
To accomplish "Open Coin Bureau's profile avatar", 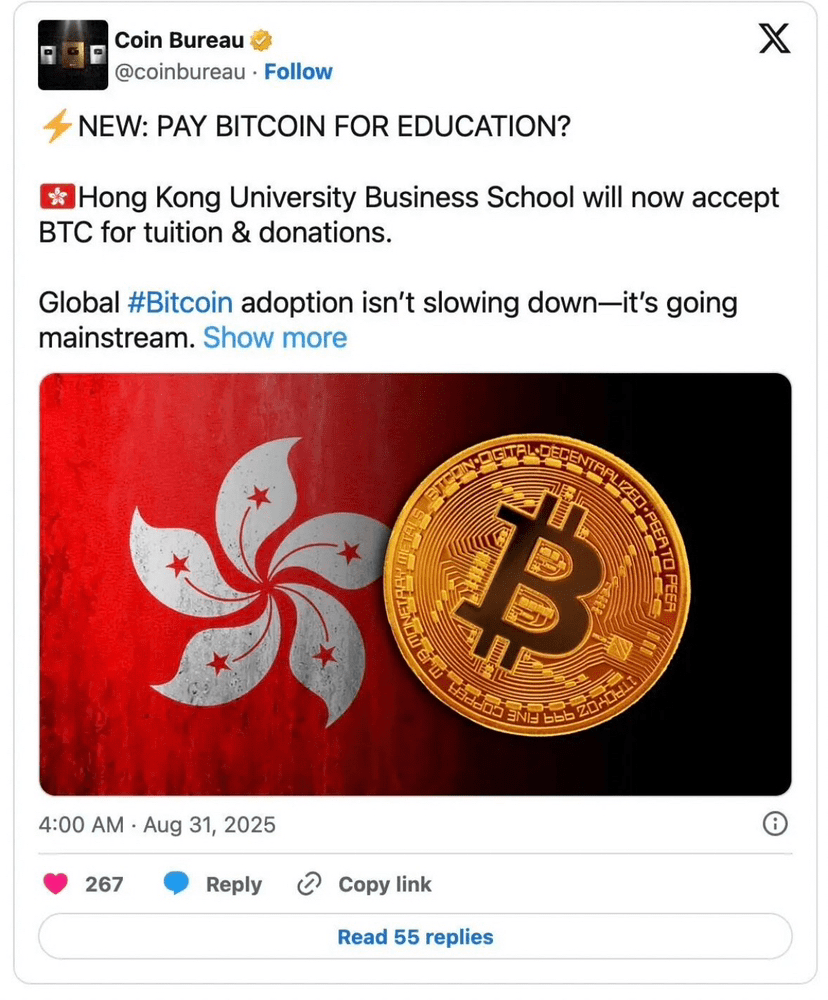I will [72, 55].
